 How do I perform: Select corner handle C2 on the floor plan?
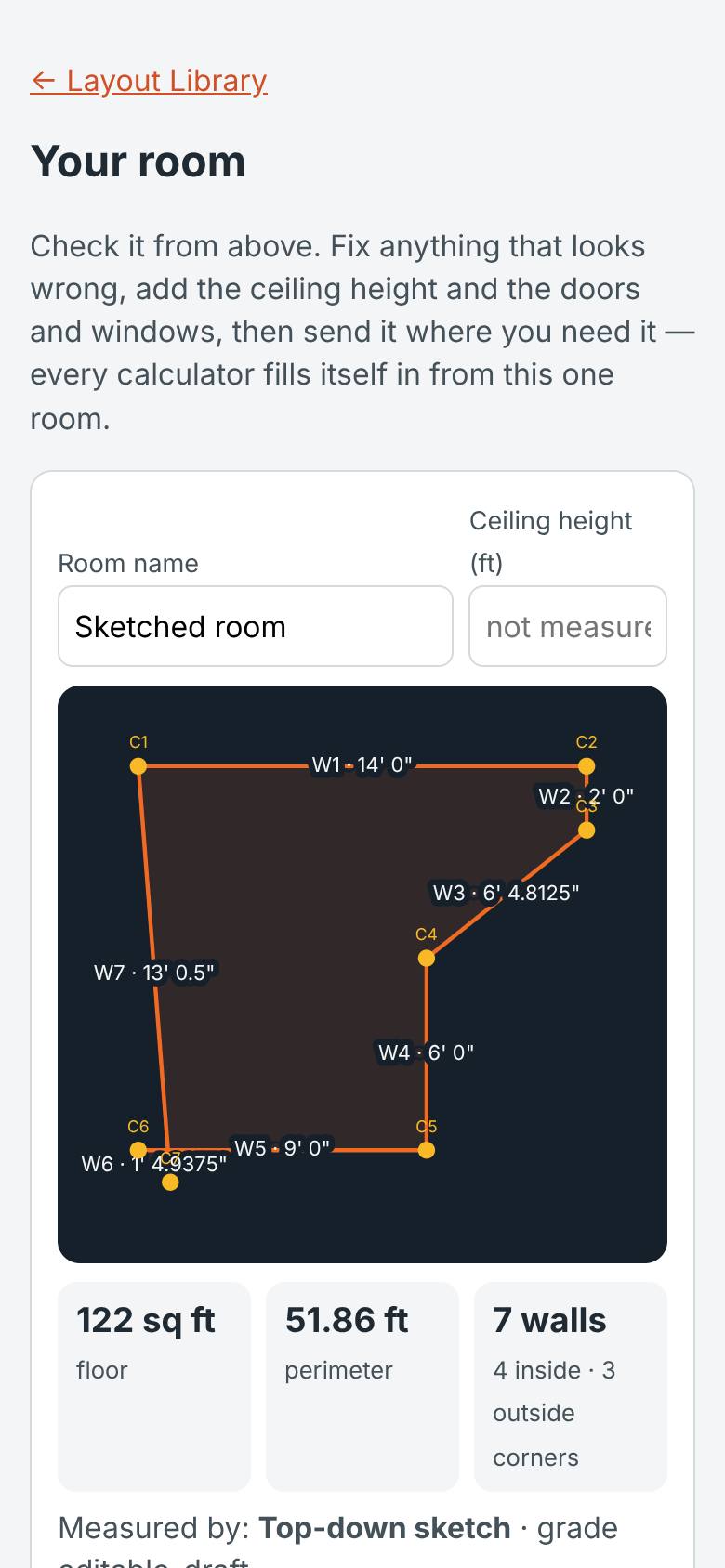click(x=587, y=766)
